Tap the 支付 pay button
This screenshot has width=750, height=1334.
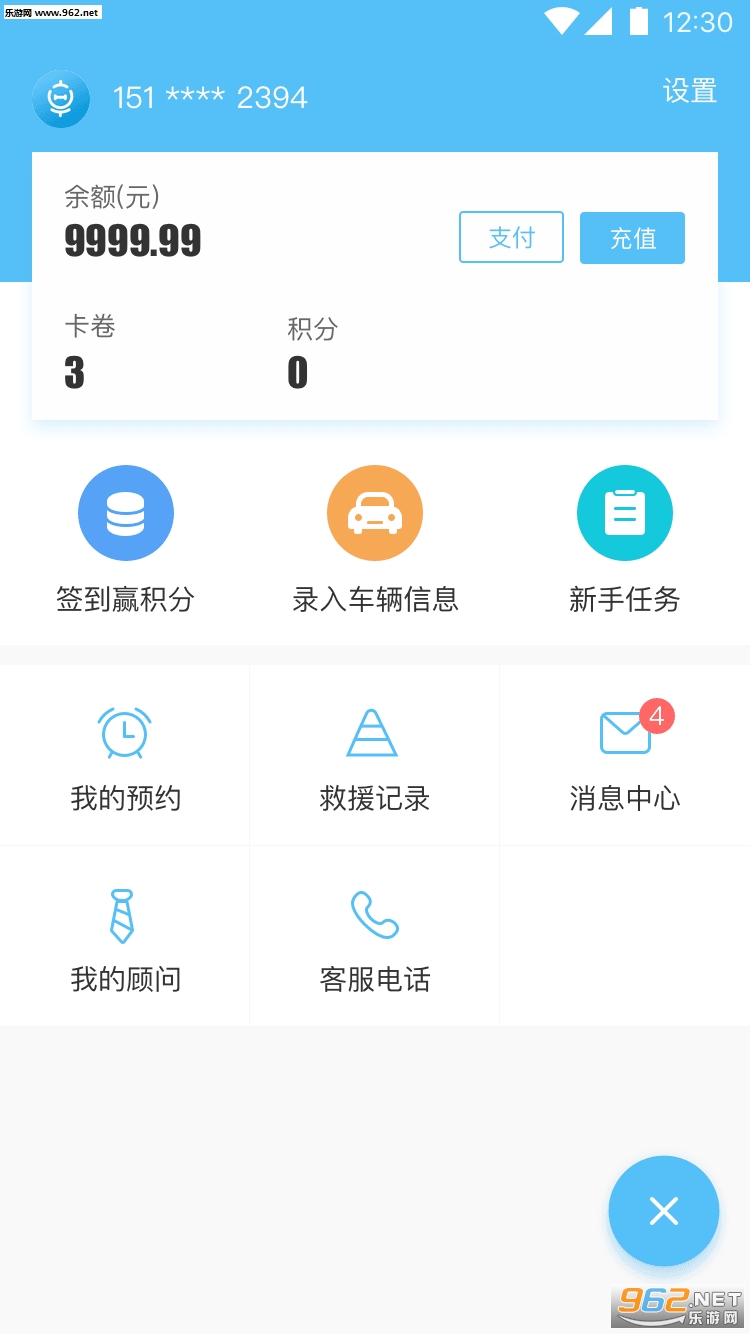(511, 238)
